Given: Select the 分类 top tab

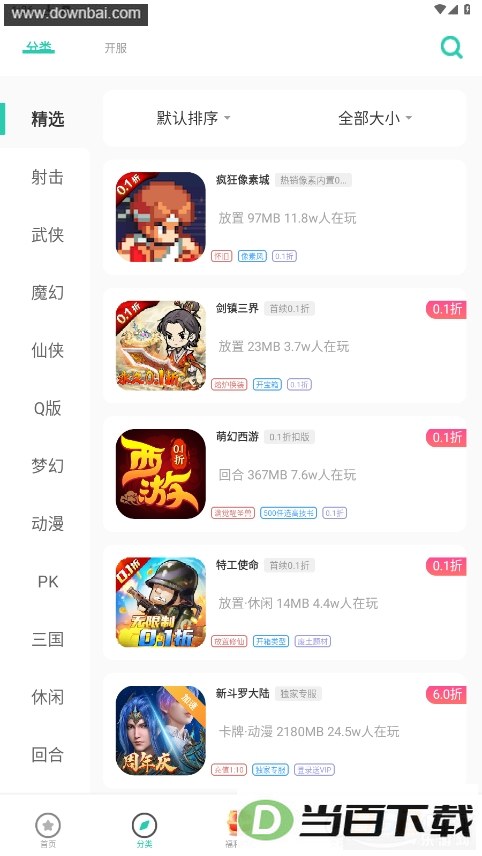Looking at the screenshot, I should pyautogui.click(x=39, y=47).
